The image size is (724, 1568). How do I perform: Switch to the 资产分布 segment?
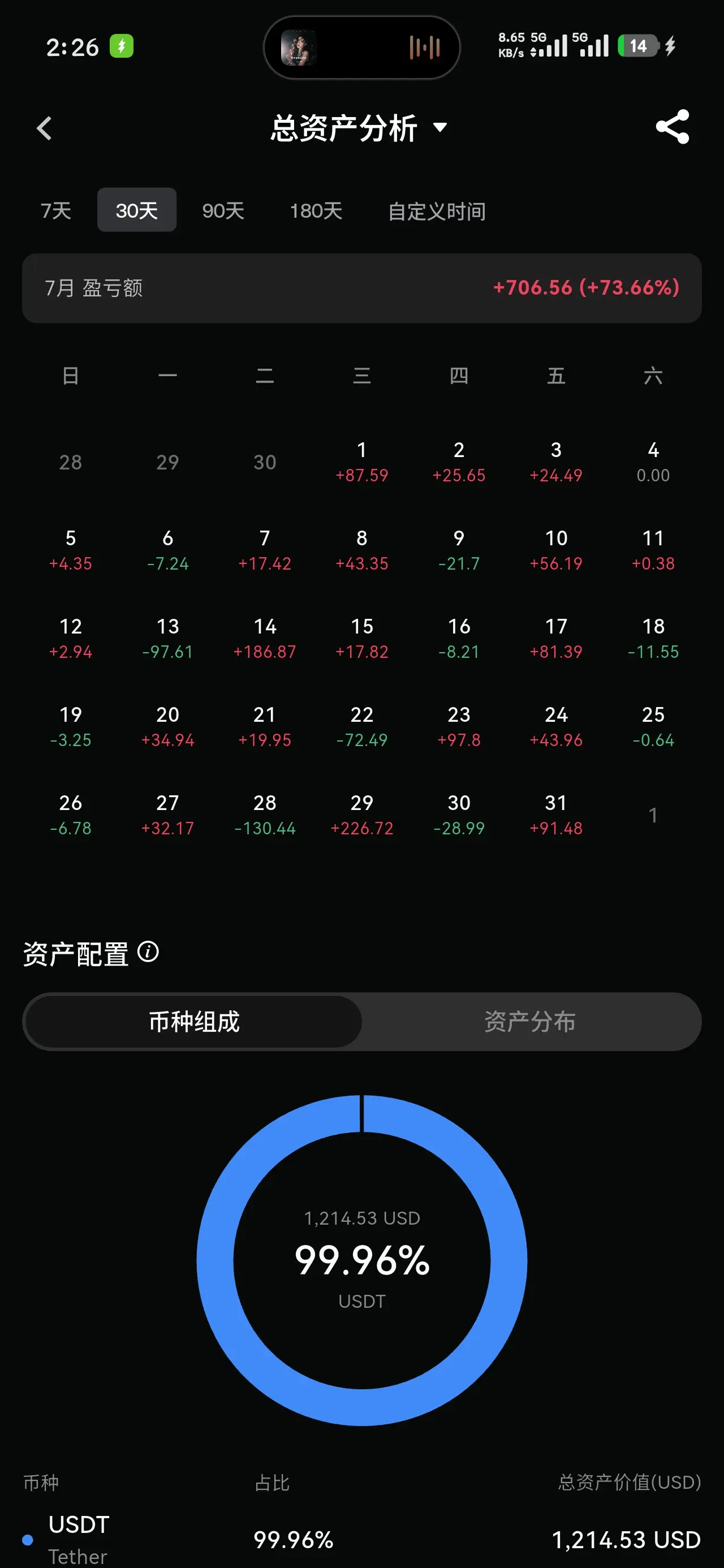click(530, 1022)
